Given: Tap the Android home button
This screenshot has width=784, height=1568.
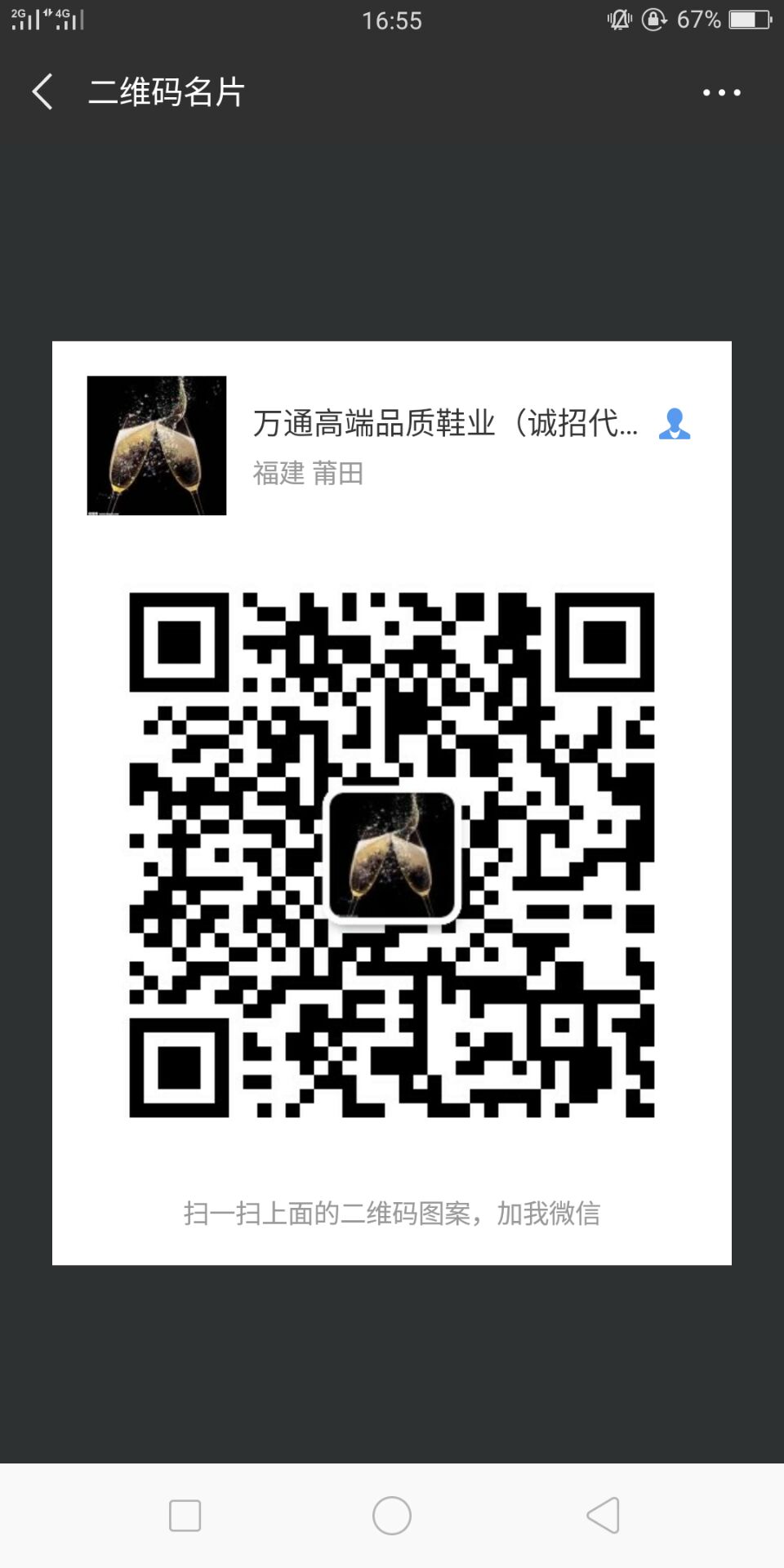Looking at the screenshot, I should pyautogui.click(x=392, y=1516).
